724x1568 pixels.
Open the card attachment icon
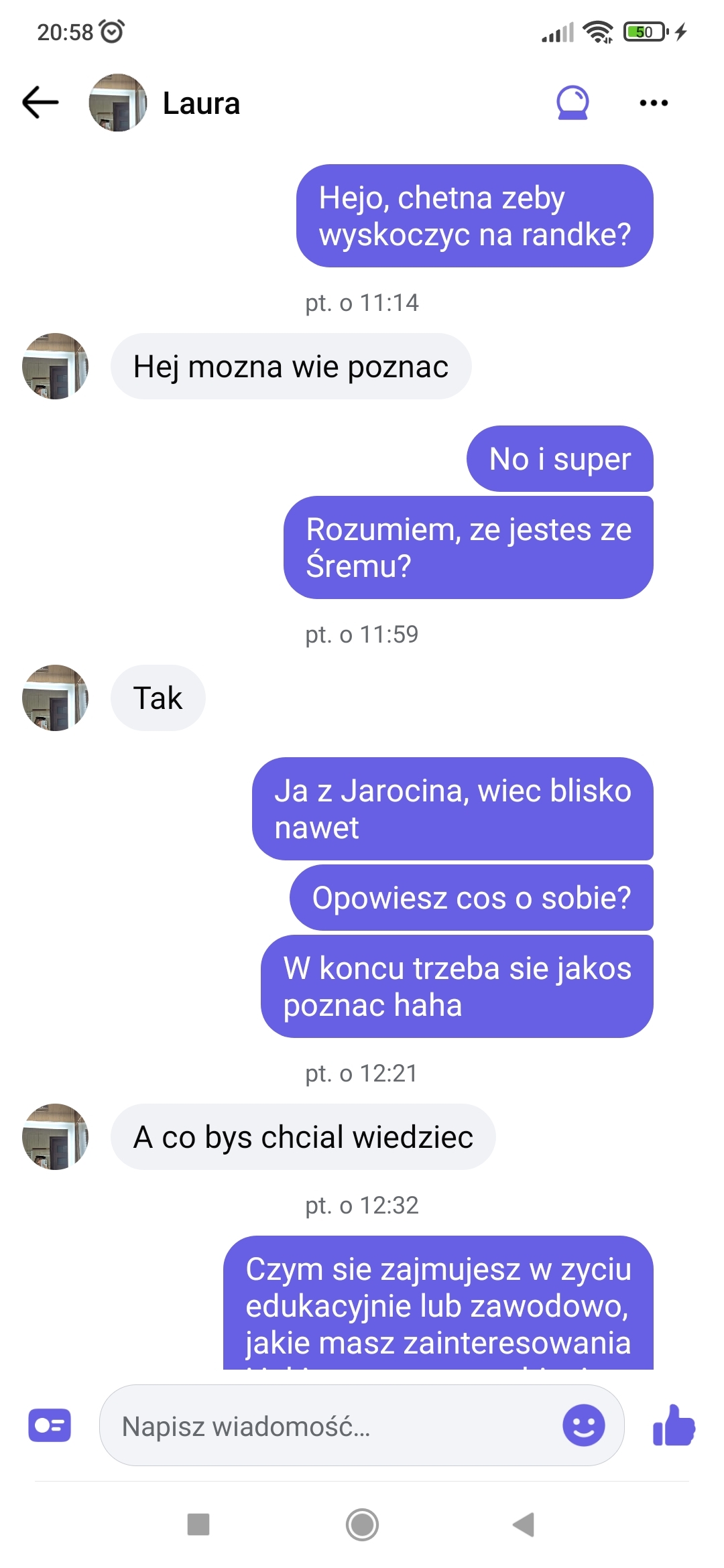pyautogui.click(x=50, y=1425)
